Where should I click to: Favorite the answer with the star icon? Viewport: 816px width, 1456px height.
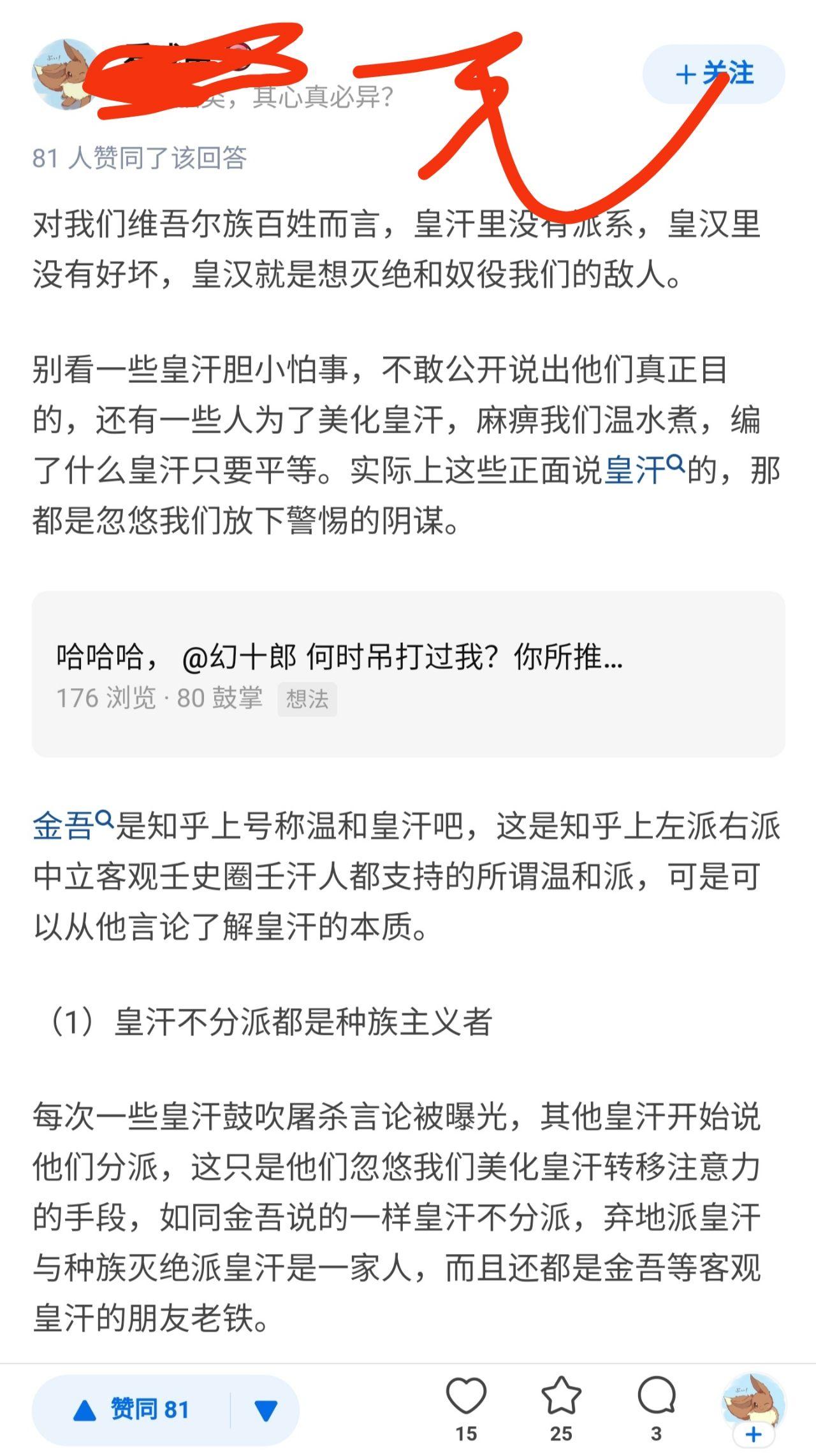coord(561,1398)
